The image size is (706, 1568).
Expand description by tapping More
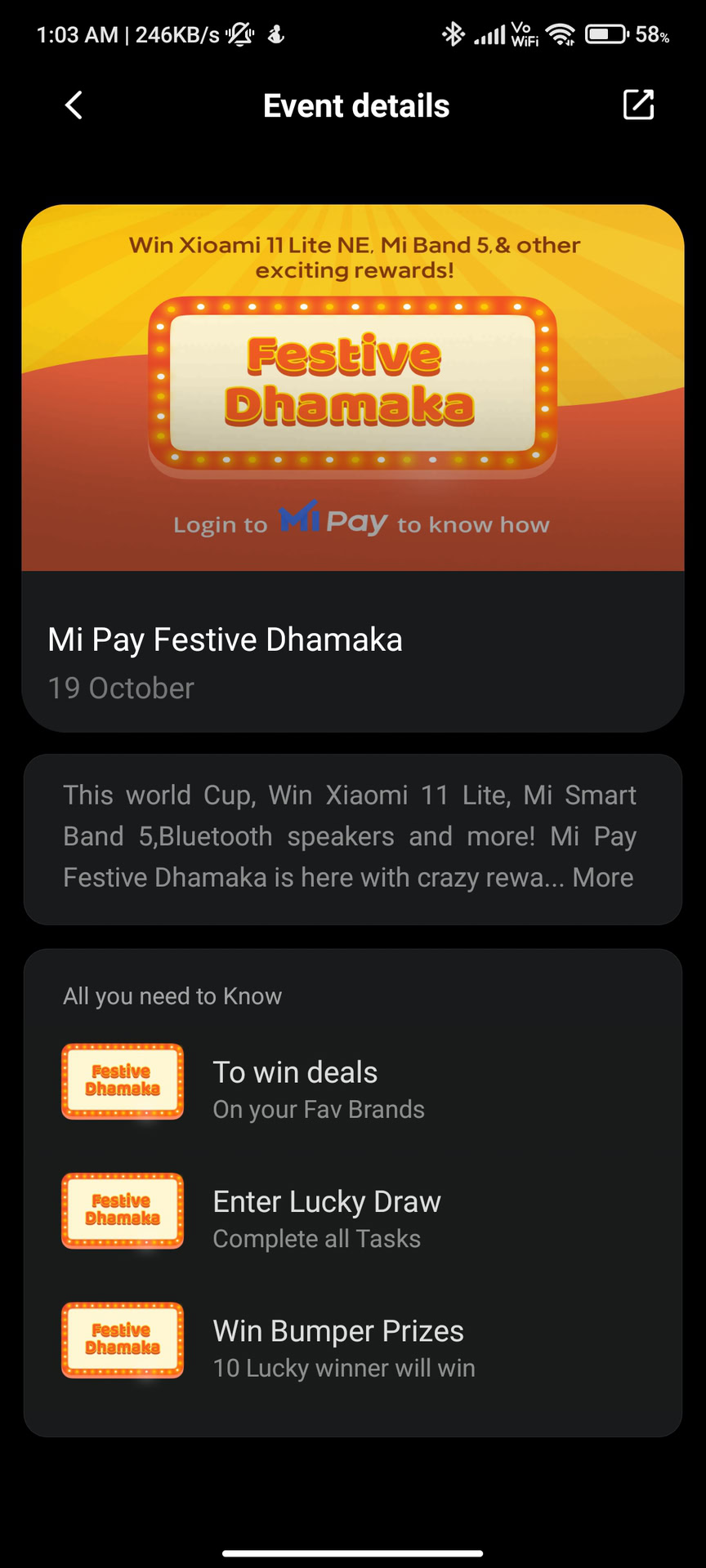click(x=603, y=878)
